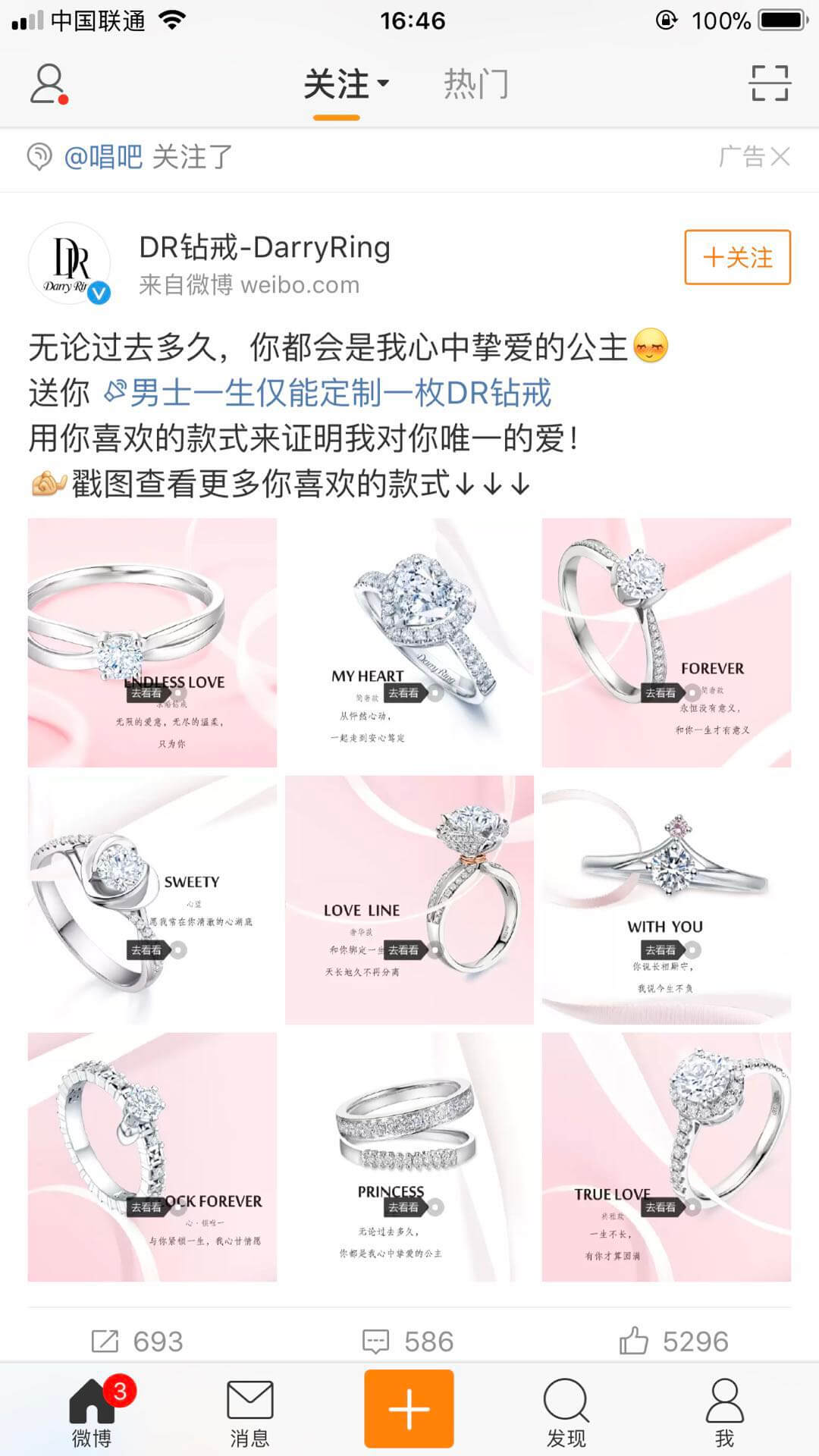Like this post (5296)
The image size is (819, 1456).
point(673,1341)
